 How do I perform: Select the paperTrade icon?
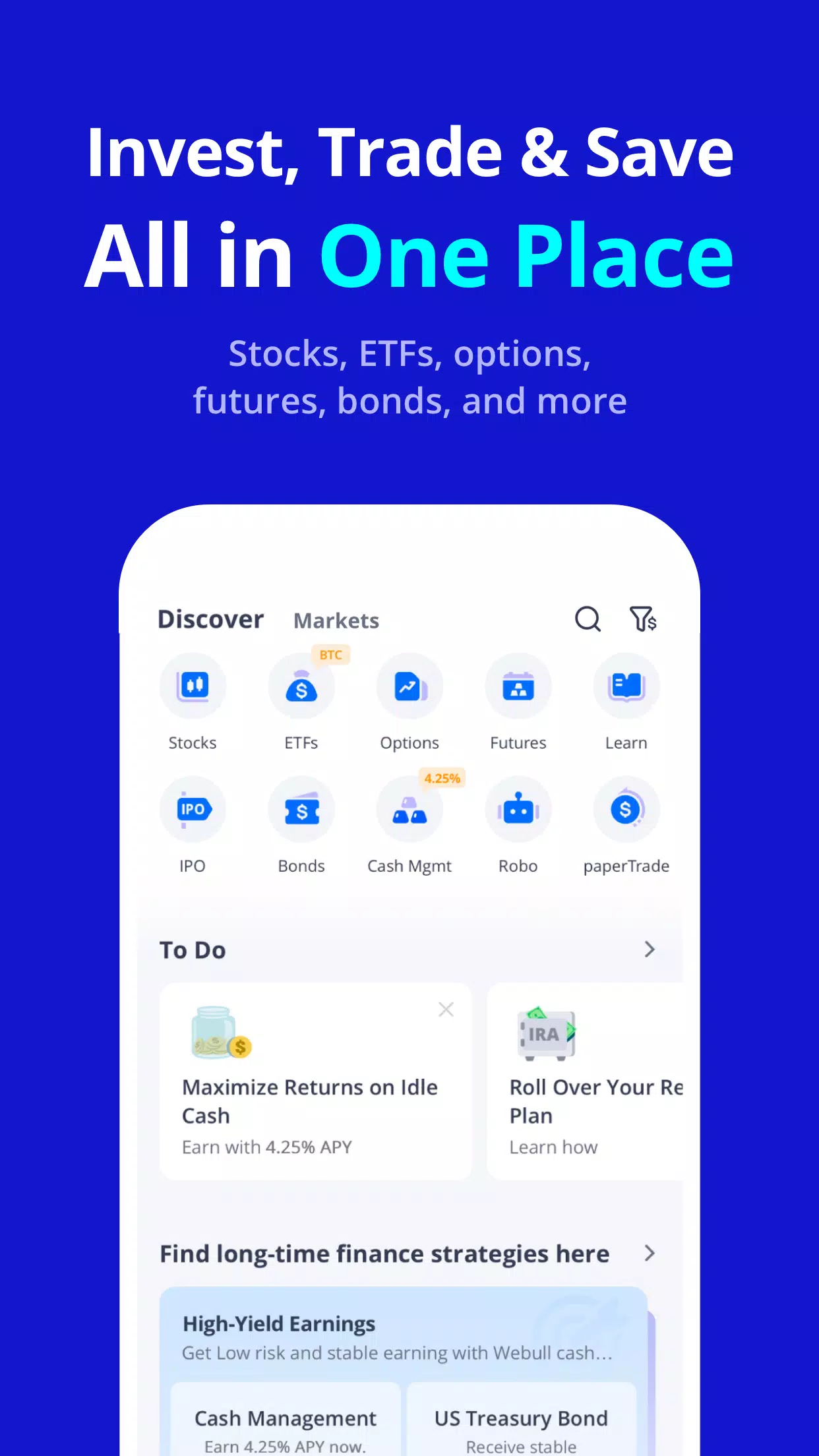click(x=626, y=810)
